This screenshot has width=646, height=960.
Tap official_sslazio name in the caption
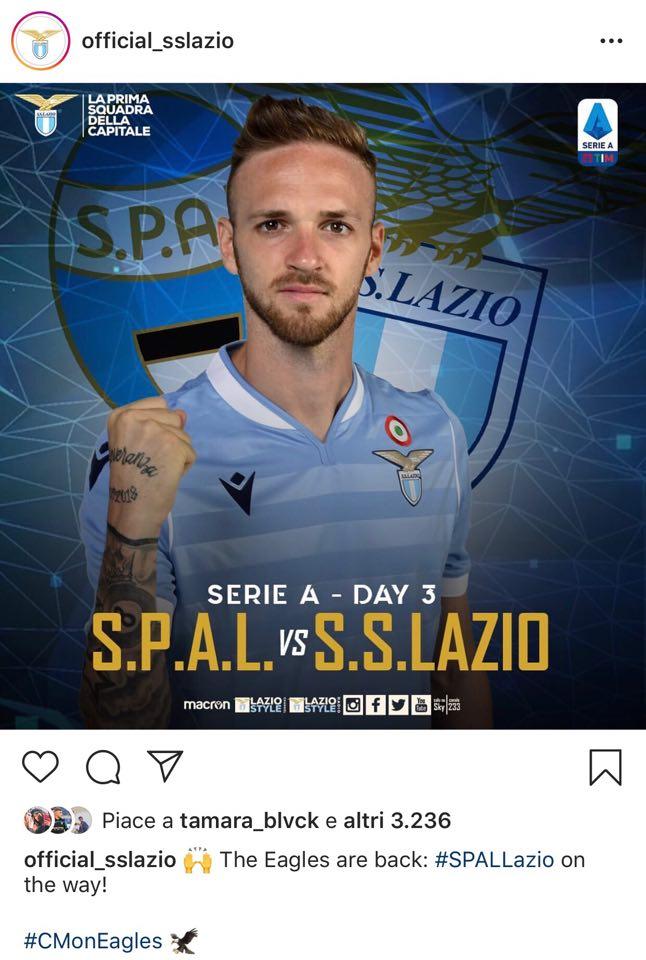pyautogui.click(x=100, y=860)
